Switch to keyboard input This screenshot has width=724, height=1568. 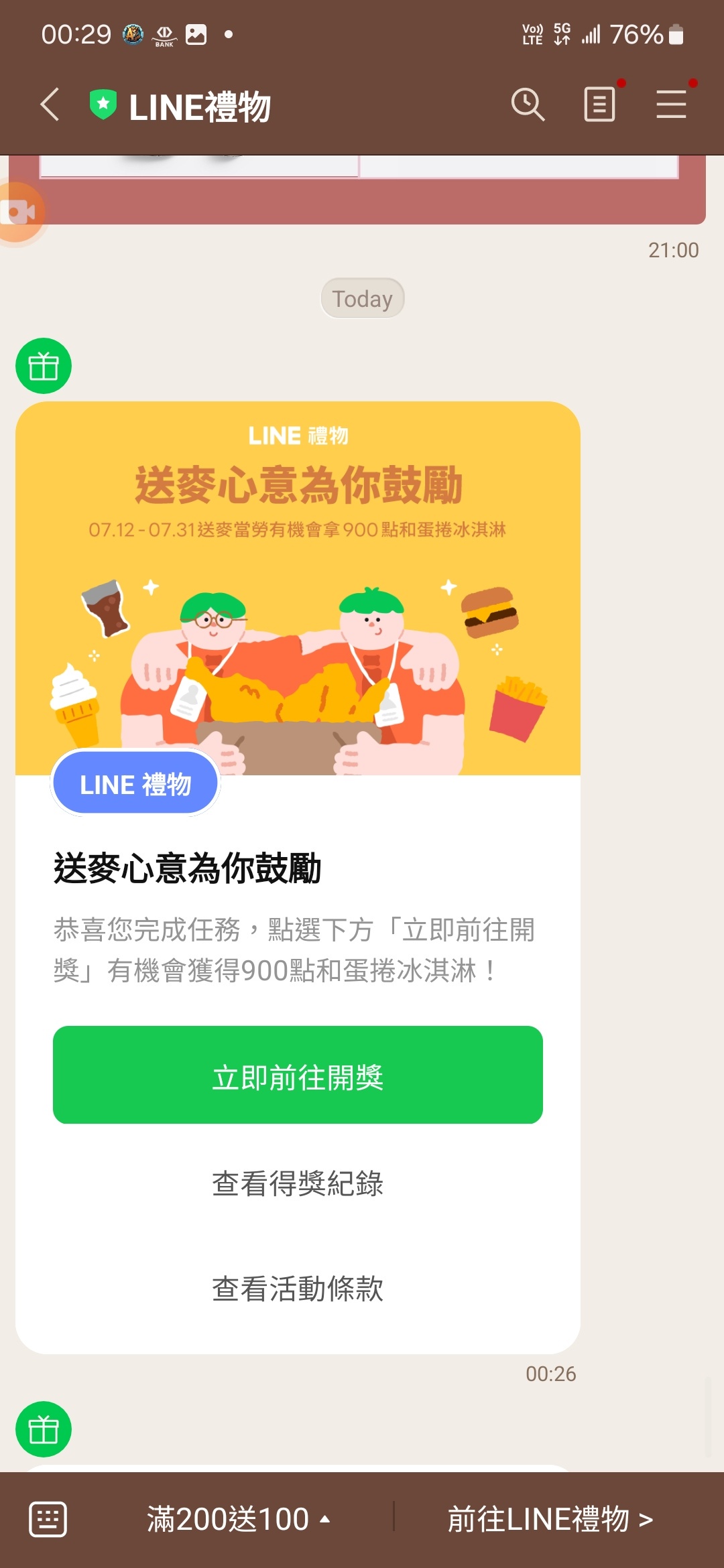pos(48,1519)
